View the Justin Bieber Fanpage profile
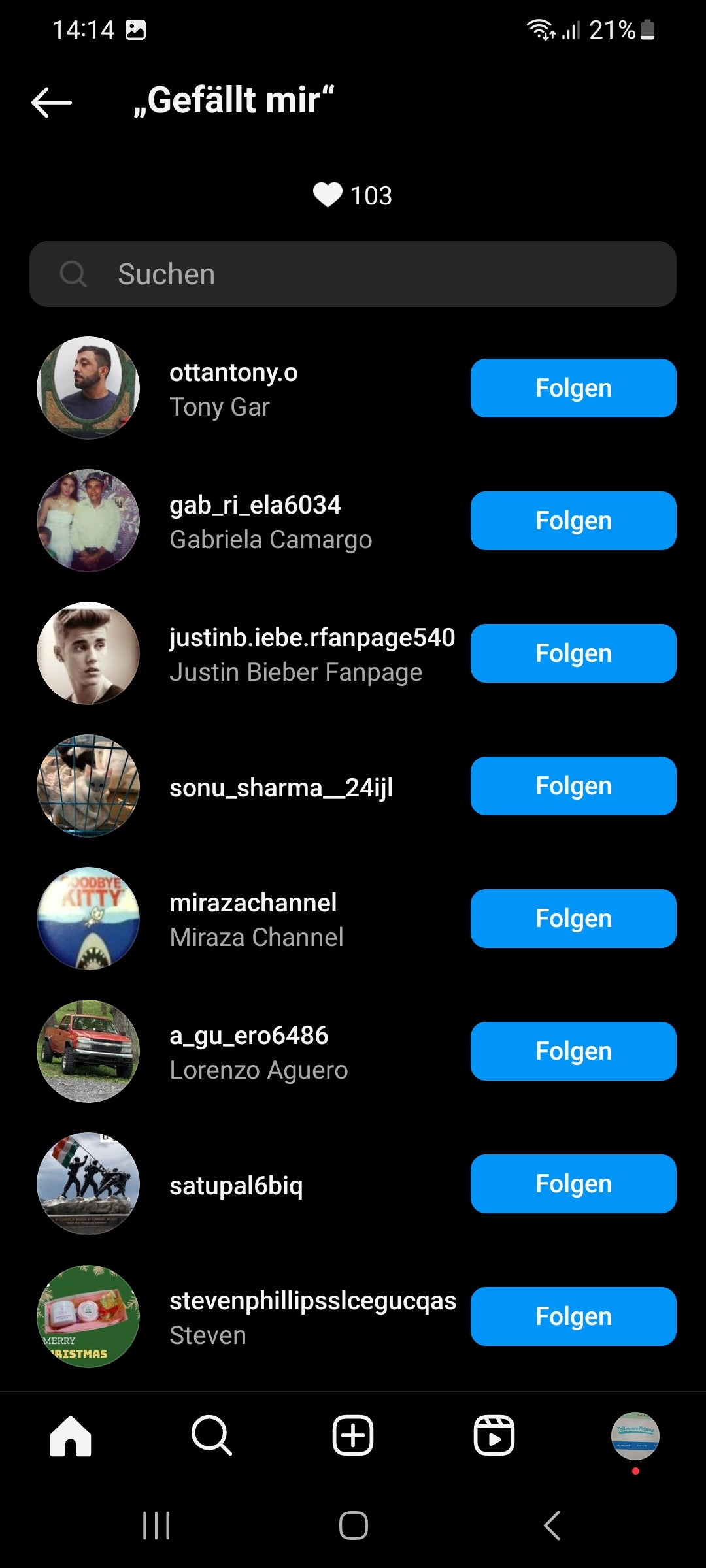 pyautogui.click(x=295, y=655)
